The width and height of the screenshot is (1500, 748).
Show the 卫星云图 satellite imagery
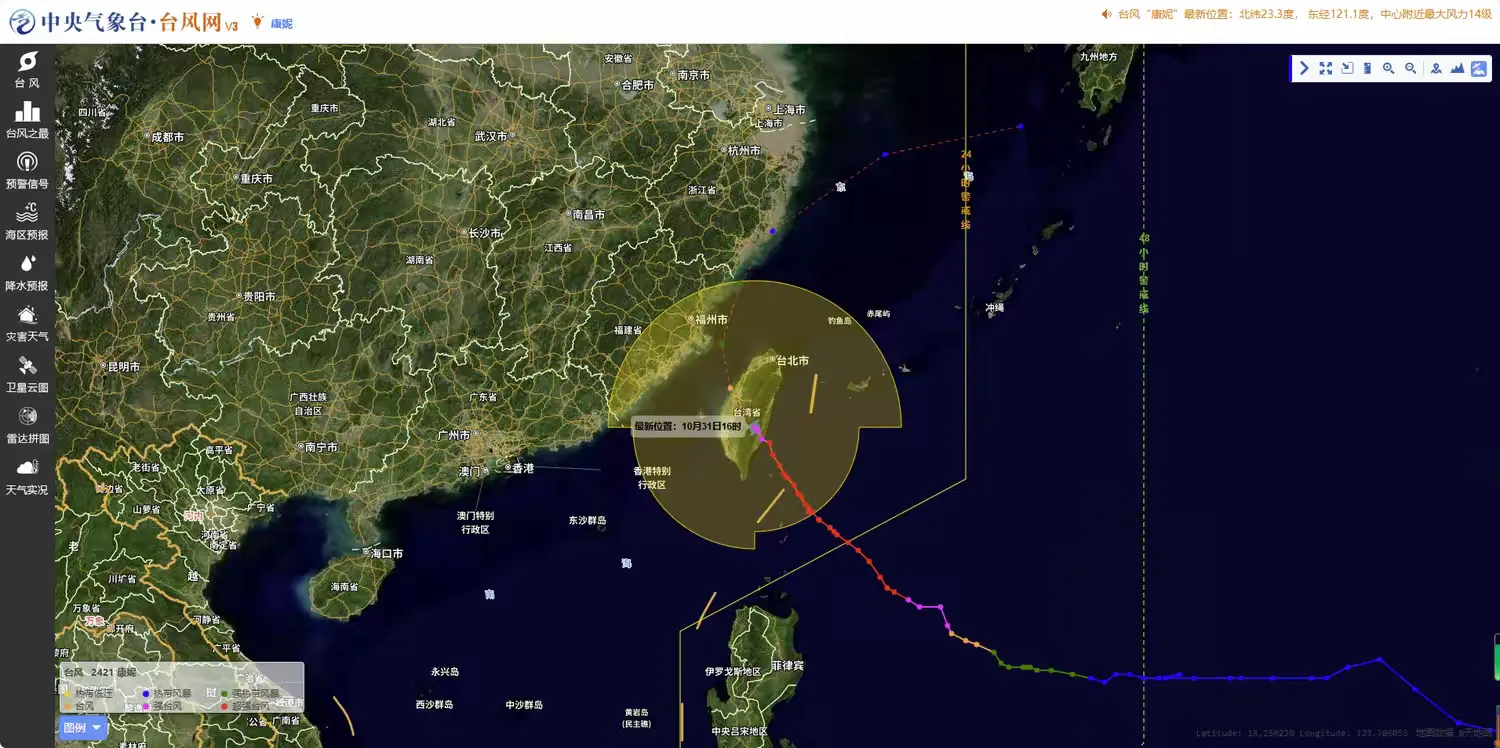click(27, 374)
